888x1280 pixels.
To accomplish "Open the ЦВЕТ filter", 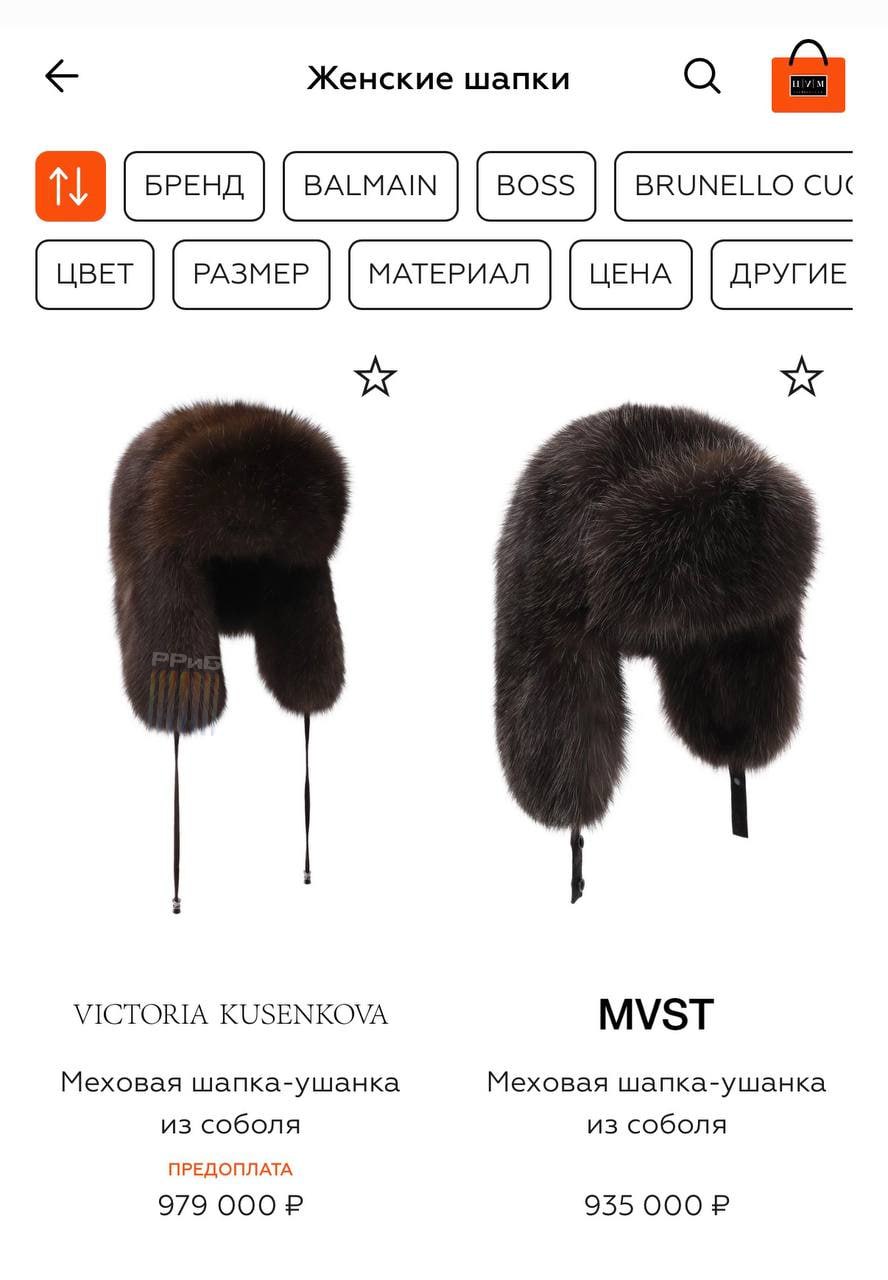I will [x=95, y=274].
